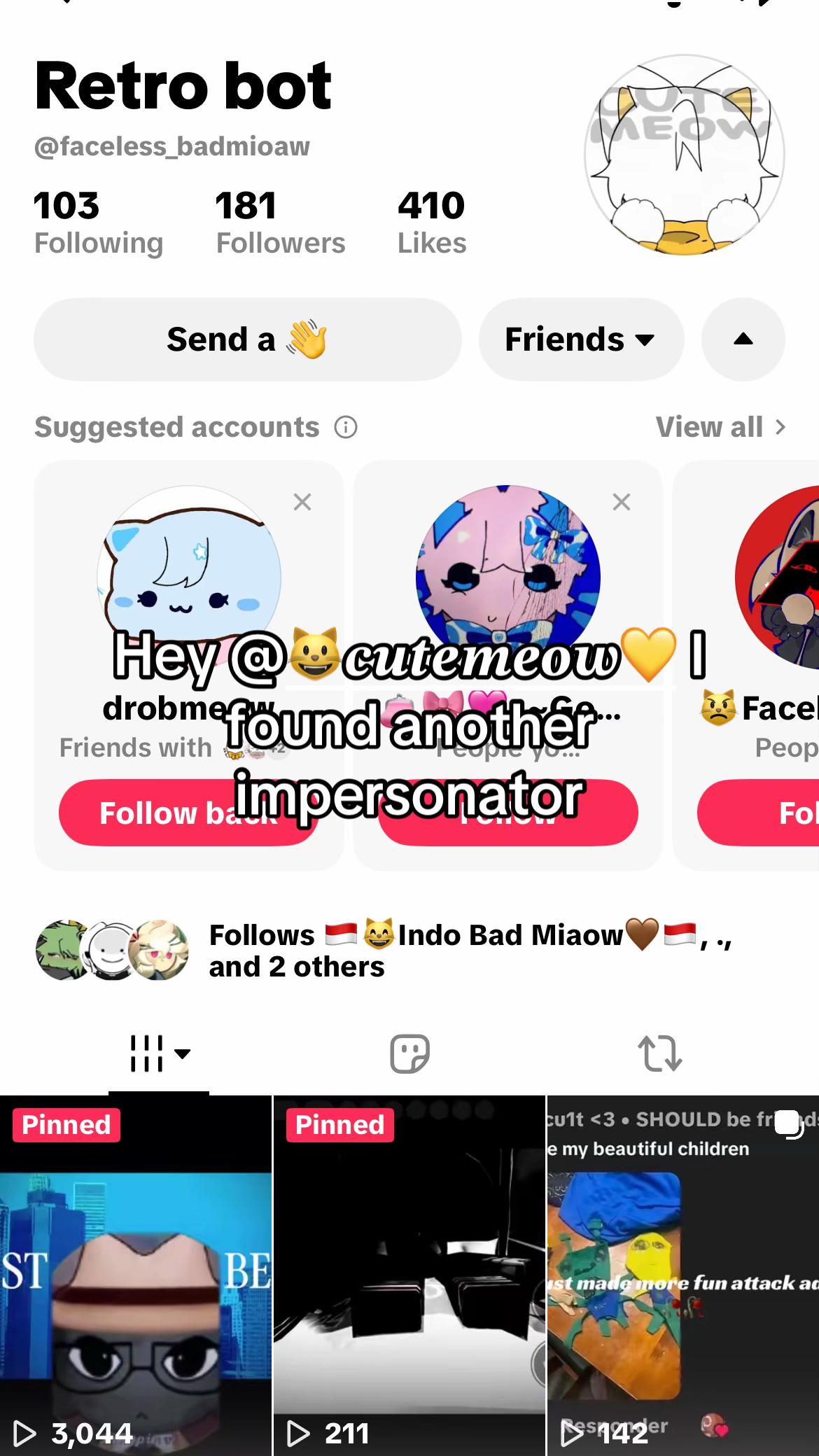The image size is (819, 1456).
Task: View Retro bot's profile picture
Action: (684, 155)
